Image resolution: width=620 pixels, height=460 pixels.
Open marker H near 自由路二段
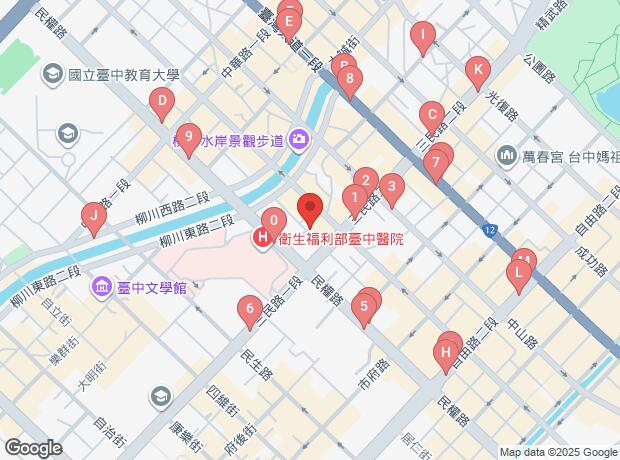pos(446,357)
